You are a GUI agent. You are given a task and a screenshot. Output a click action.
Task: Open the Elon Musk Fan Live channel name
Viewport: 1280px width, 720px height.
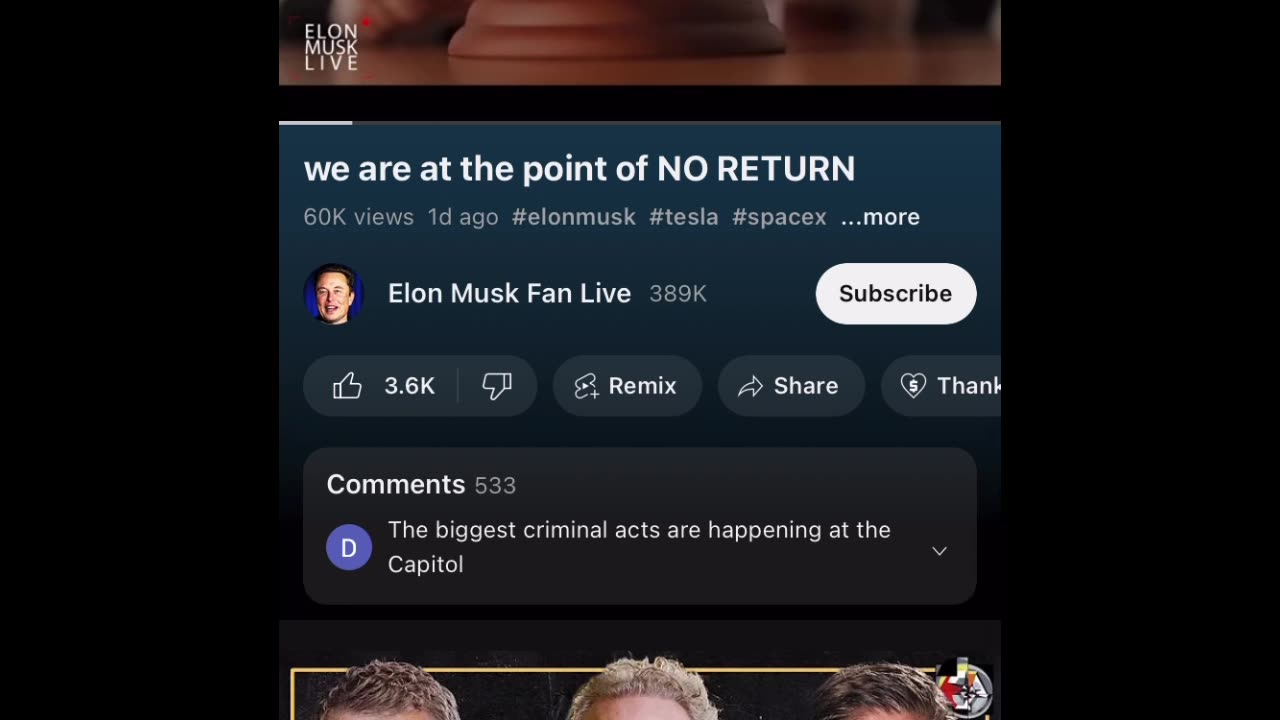[x=509, y=293]
